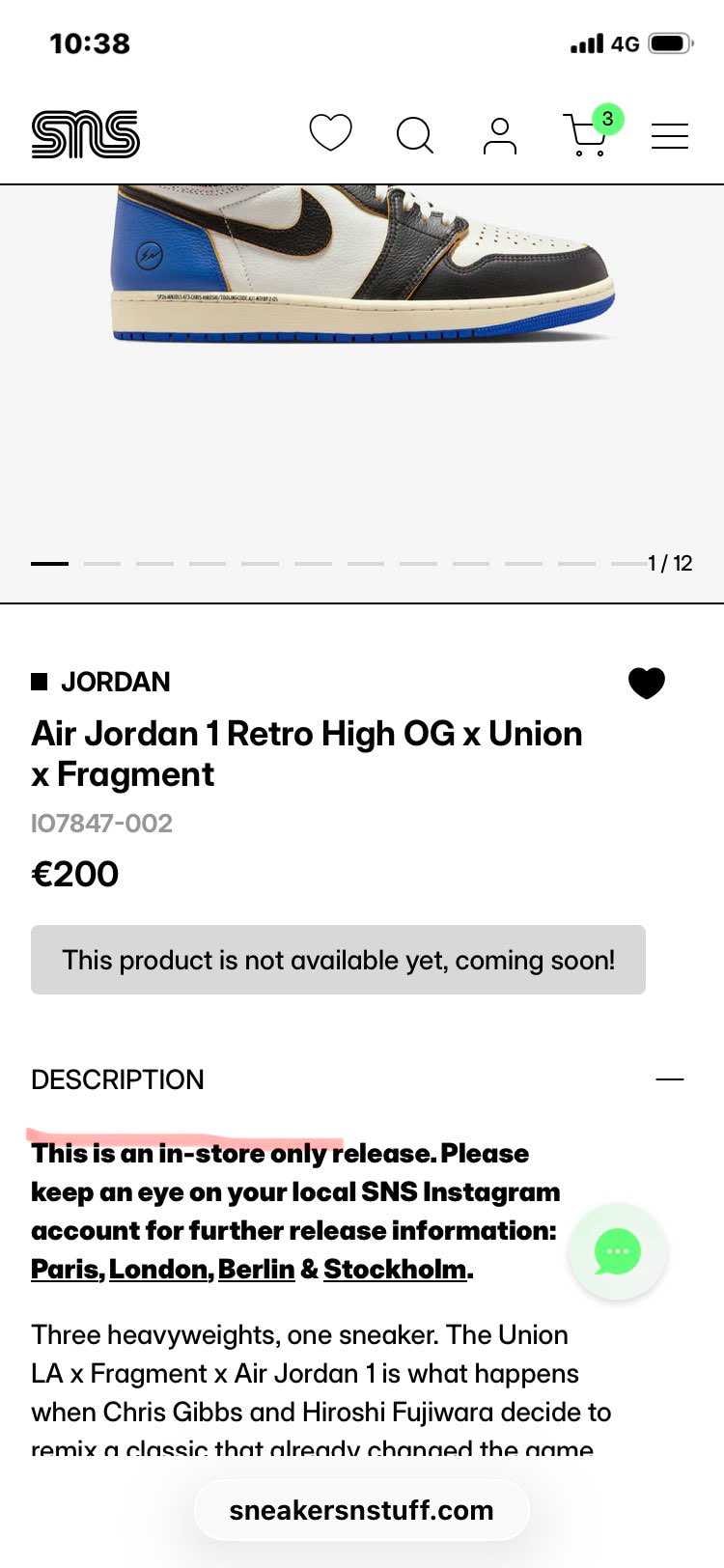Open the Berlin Instagram link
724x1568 pixels.
pyautogui.click(x=256, y=1269)
